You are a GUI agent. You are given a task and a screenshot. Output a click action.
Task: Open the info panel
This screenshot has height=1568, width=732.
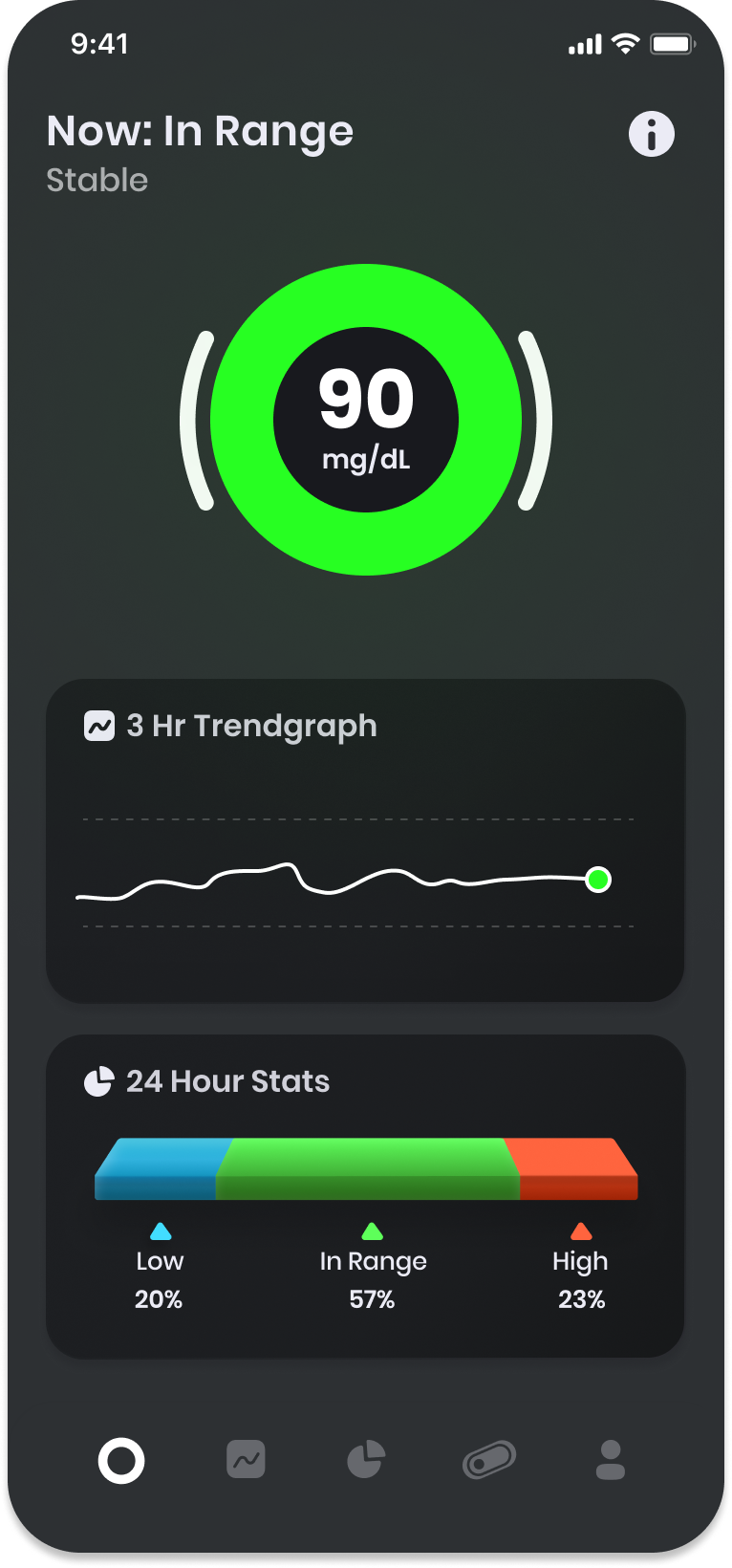click(x=652, y=133)
